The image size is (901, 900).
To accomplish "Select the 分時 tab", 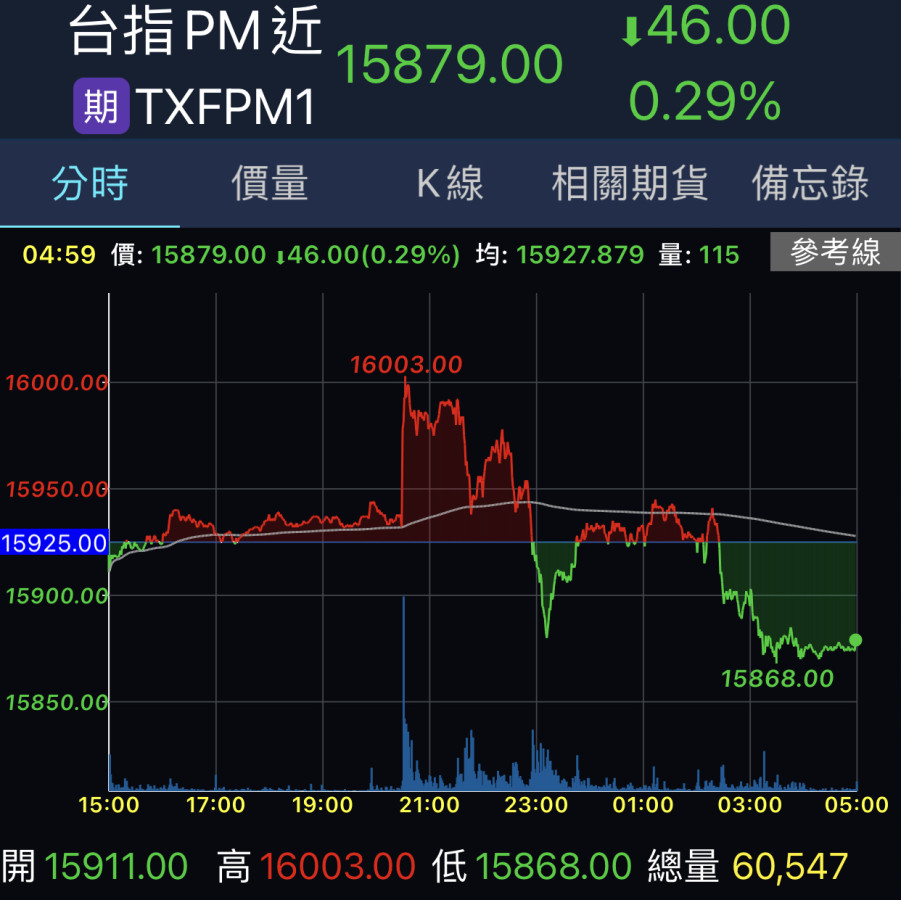I will [90, 184].
